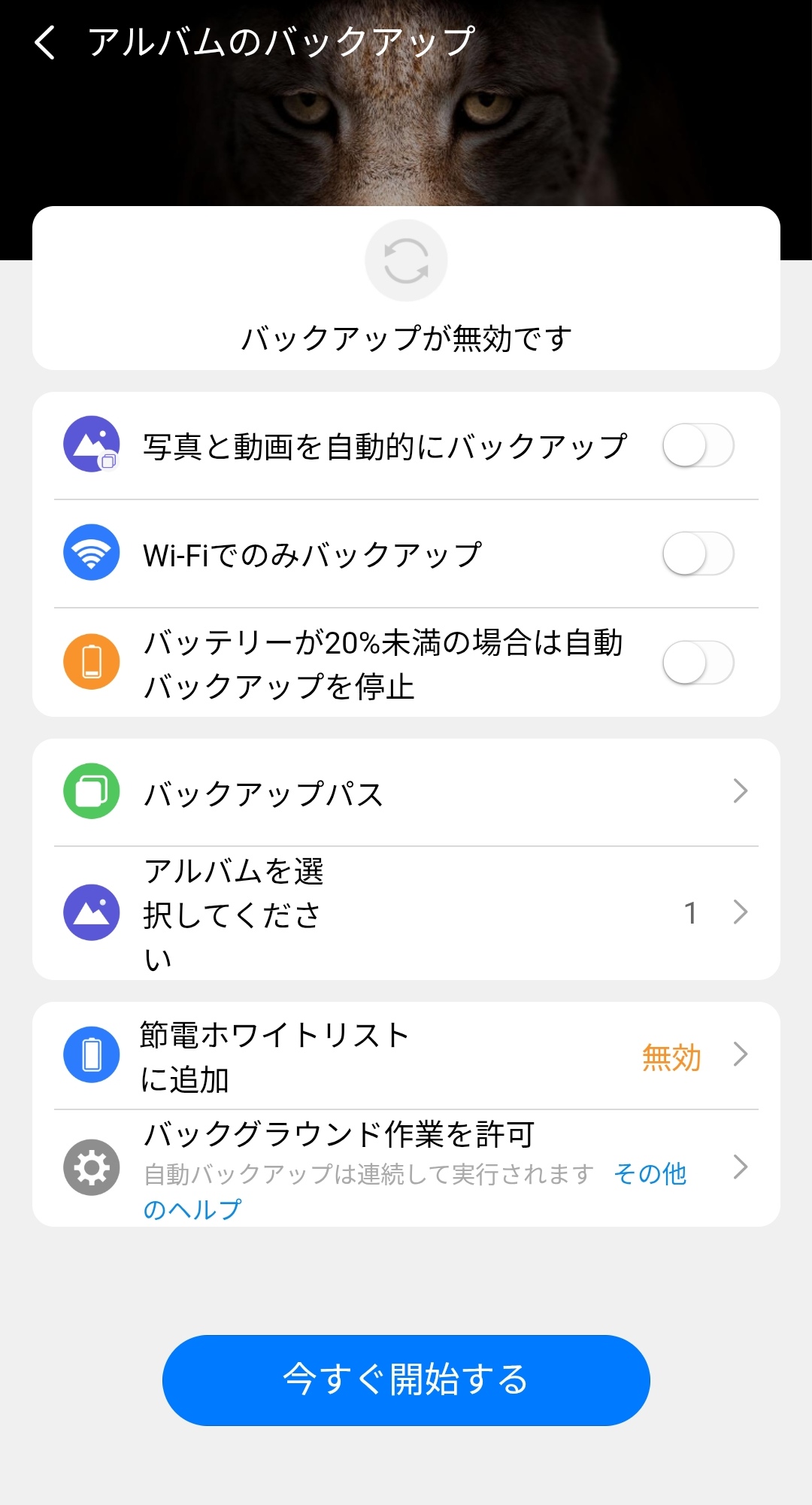
Task: Open the その他のヘルプ link
Action: coord(650,1174)
